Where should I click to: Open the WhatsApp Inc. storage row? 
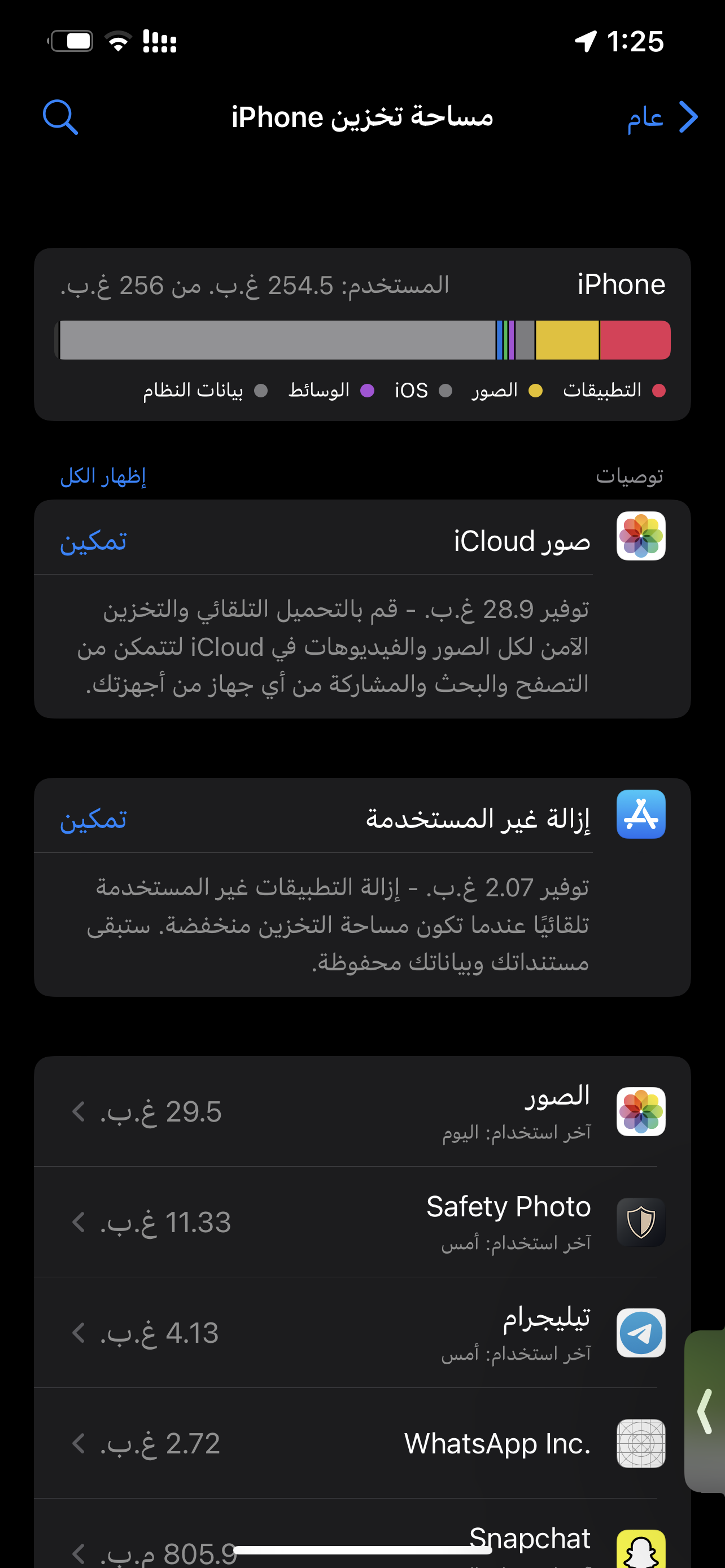(x=362, y=1443)
